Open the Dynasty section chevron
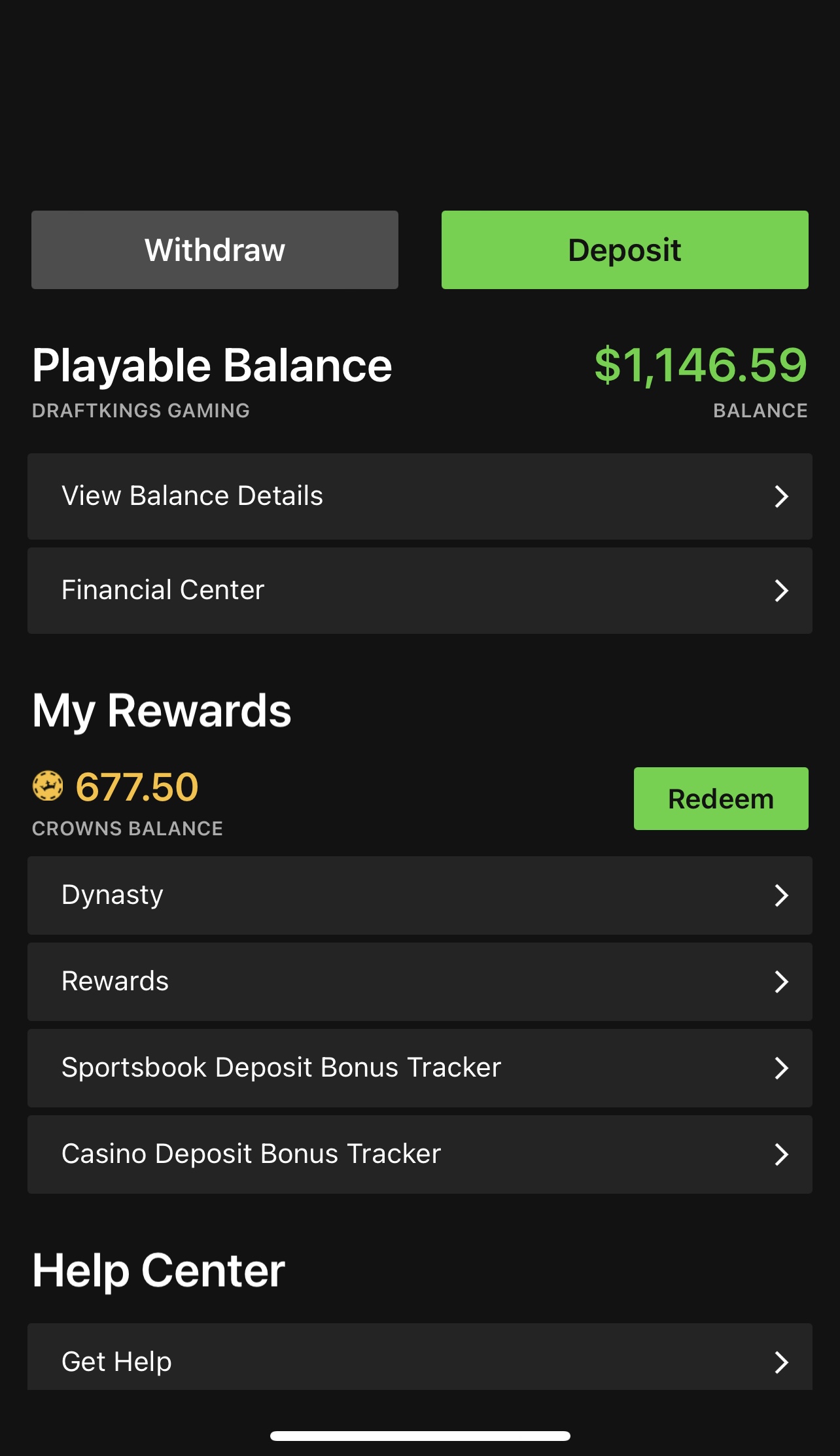 [x=782, y=896]
